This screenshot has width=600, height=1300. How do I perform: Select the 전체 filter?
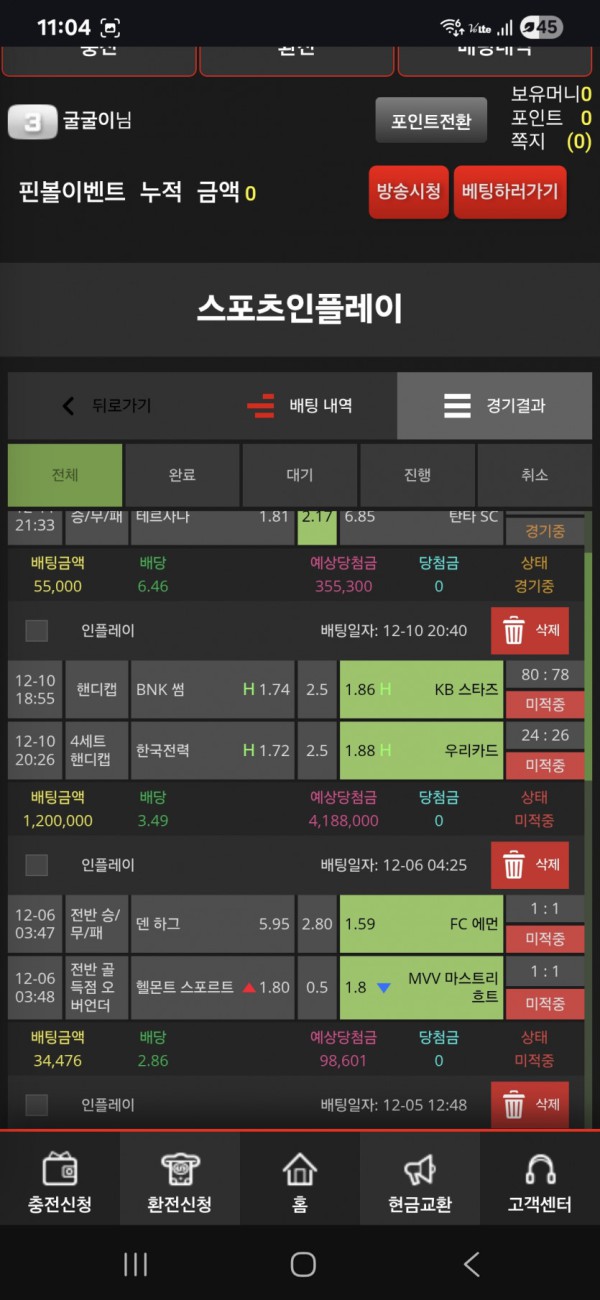point(65,475)
